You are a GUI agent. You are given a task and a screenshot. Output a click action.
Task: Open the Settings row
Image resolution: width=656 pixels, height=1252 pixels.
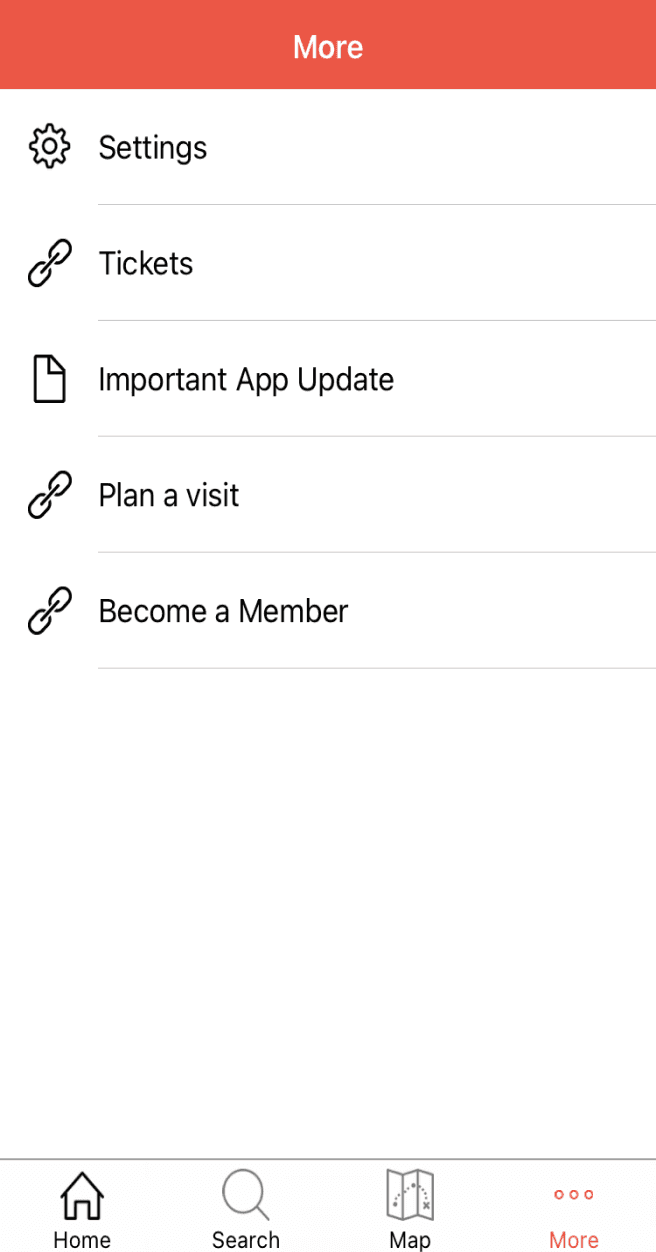tap(328, 147)
